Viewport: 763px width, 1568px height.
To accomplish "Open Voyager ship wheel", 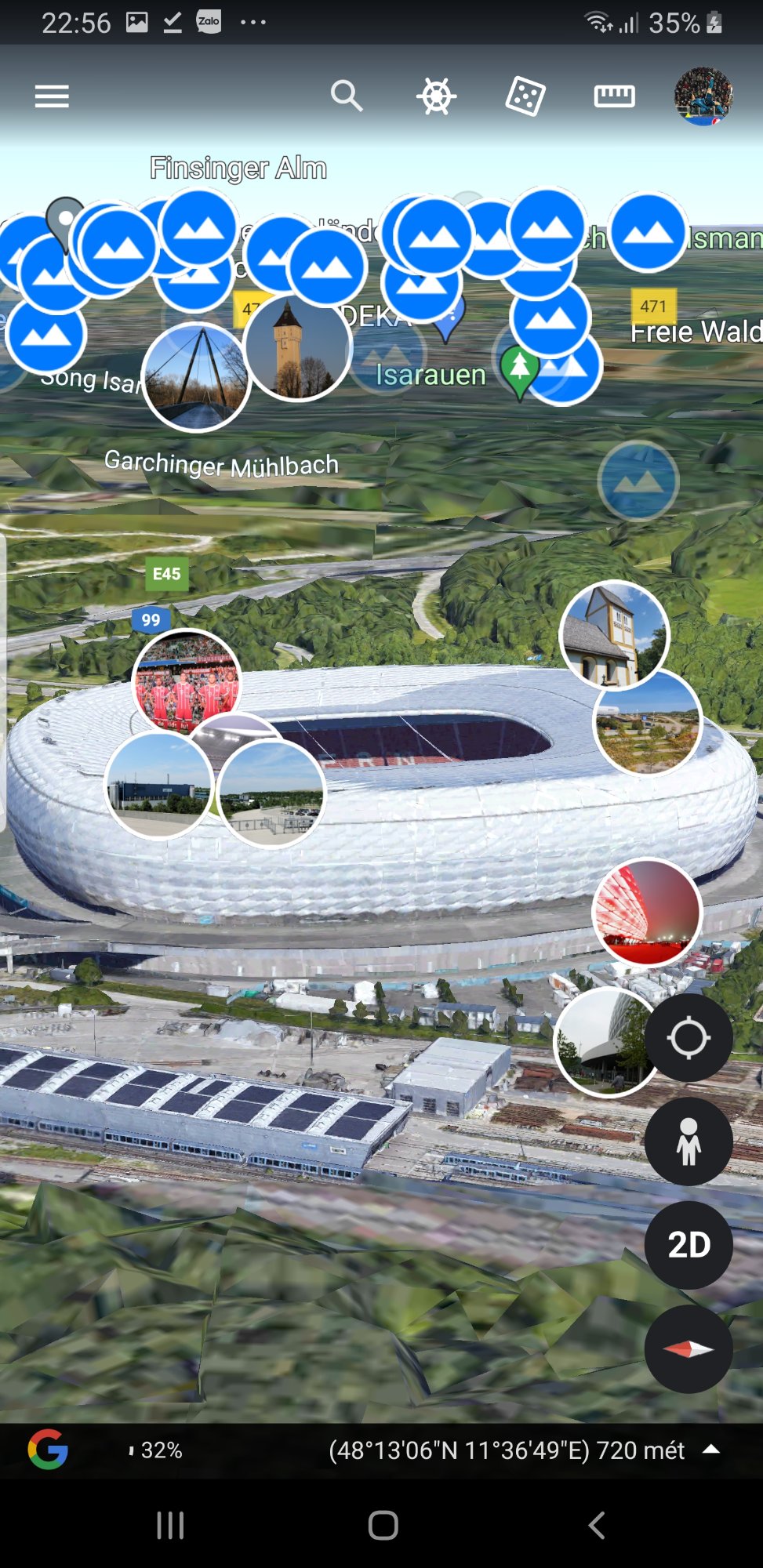I will click(436, 96).
